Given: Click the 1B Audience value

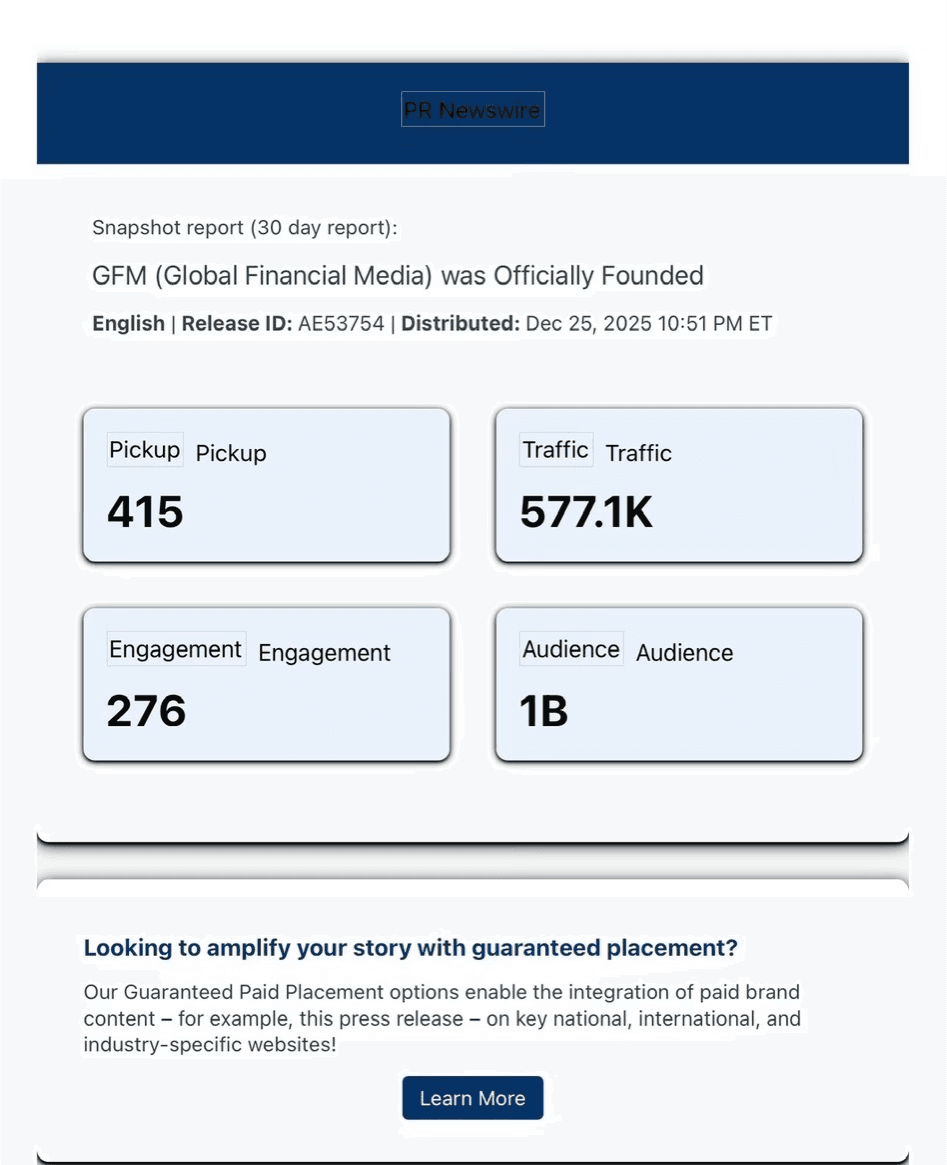Looking at the screenshot, I should click(543, 711).
